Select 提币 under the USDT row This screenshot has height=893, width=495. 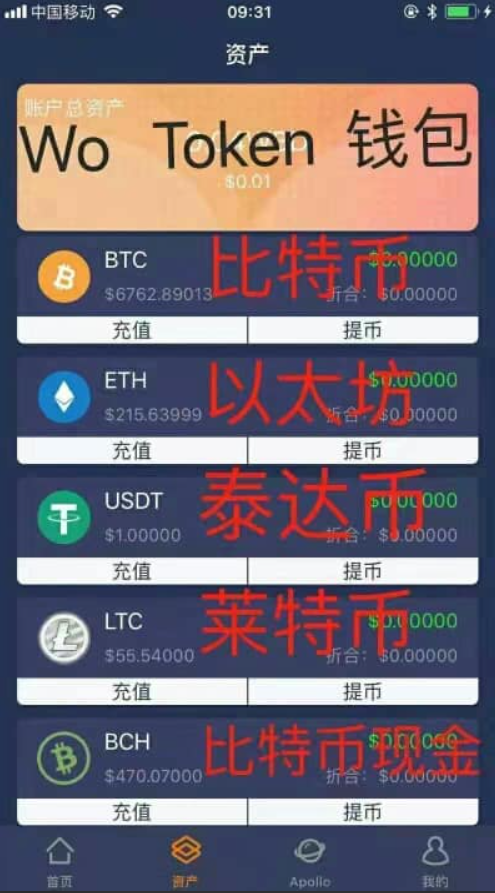click(x=363, y=571)
